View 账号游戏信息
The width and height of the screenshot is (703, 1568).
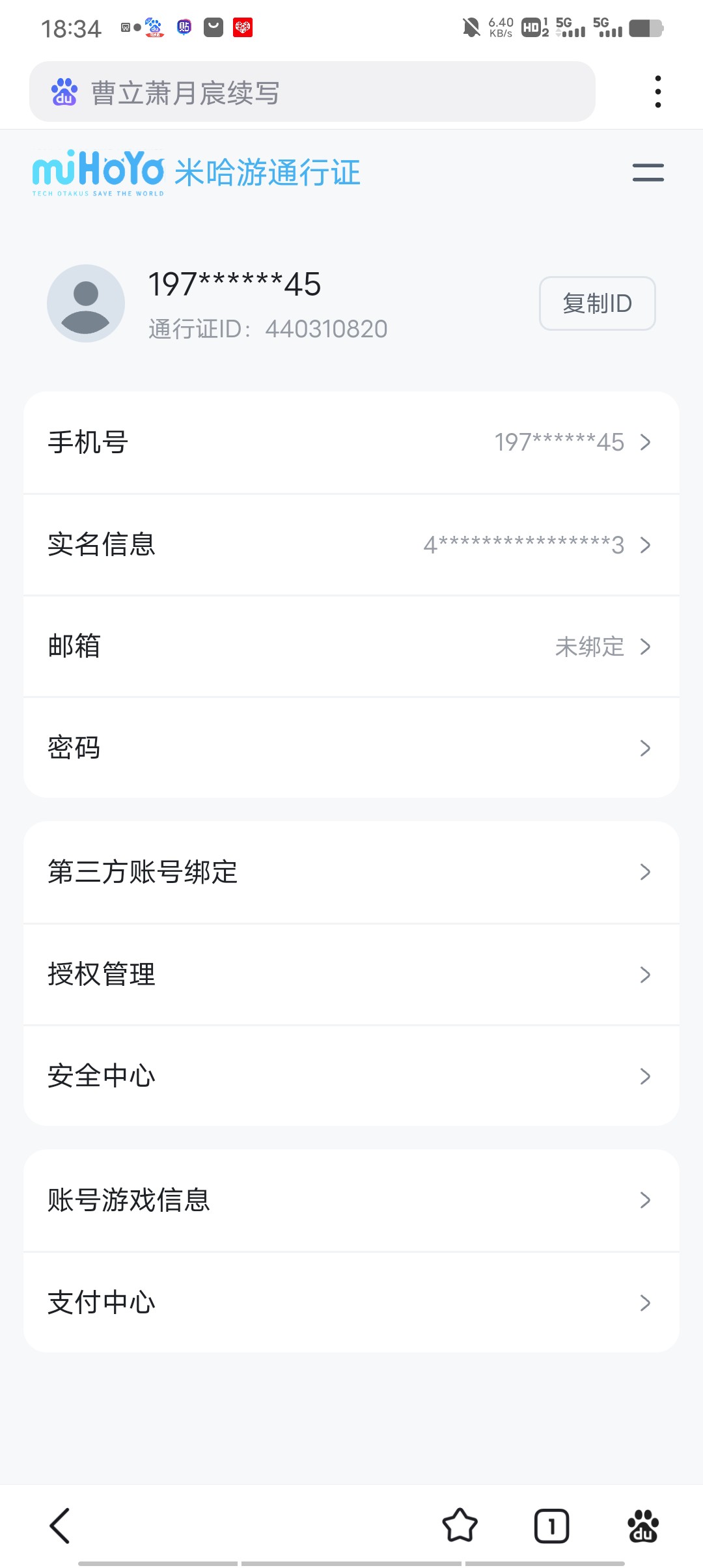pos(351,1200)
